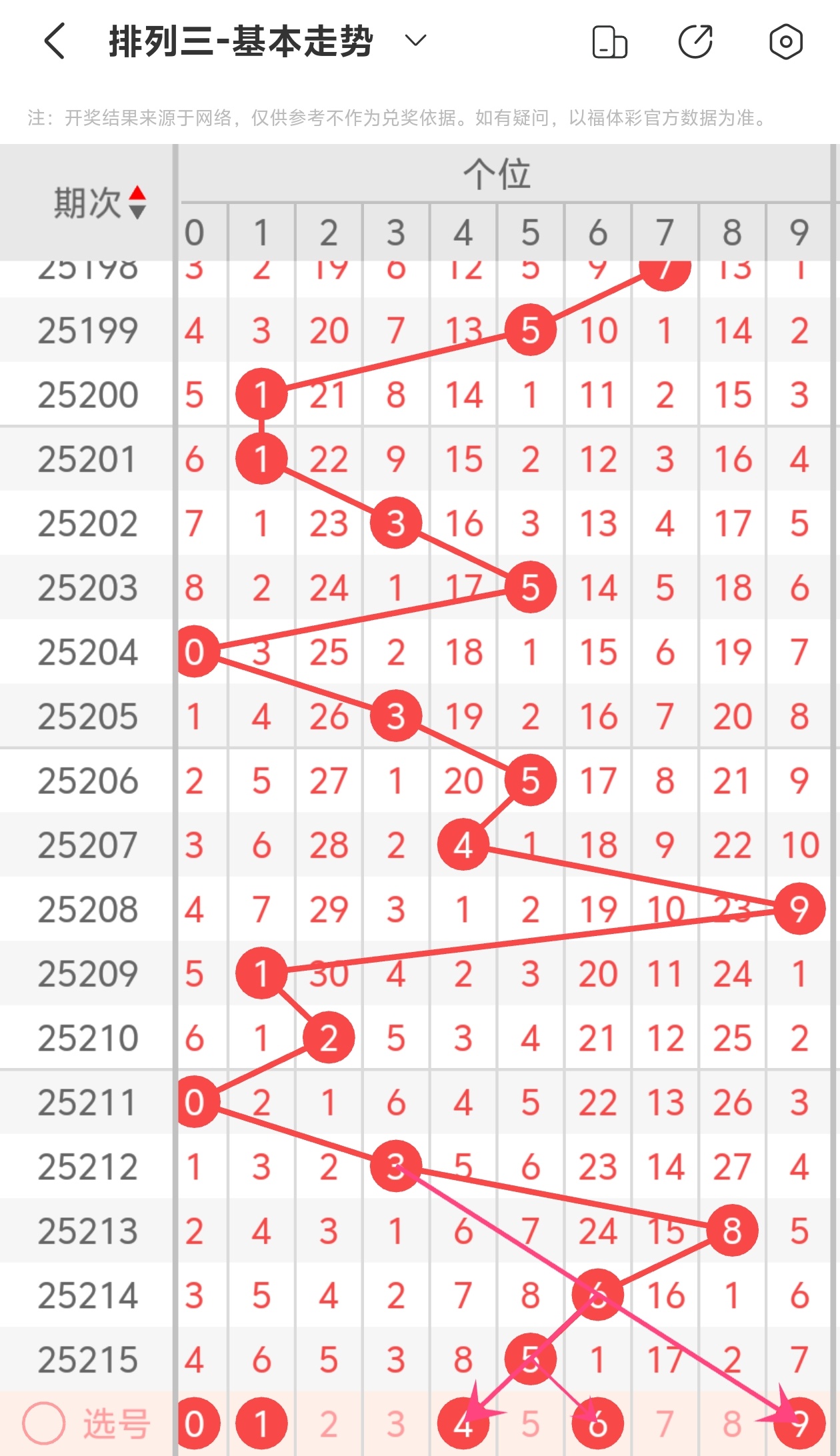Deselect number 4 in the 选号 row

(x=463, y=1423)
